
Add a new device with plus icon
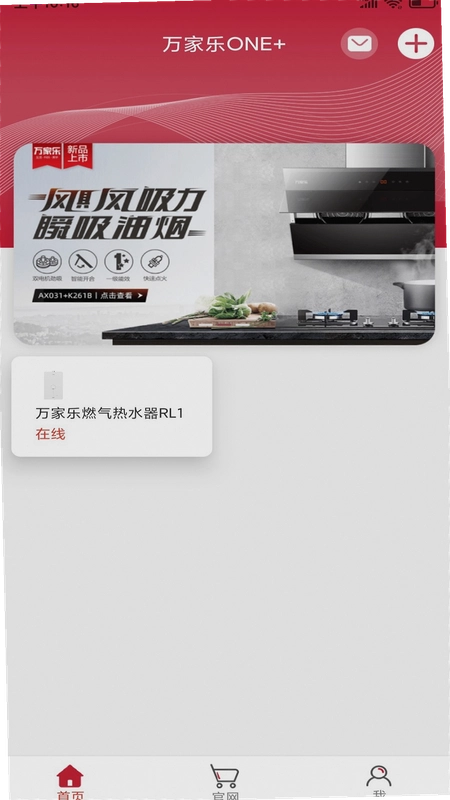pos(416,44)
